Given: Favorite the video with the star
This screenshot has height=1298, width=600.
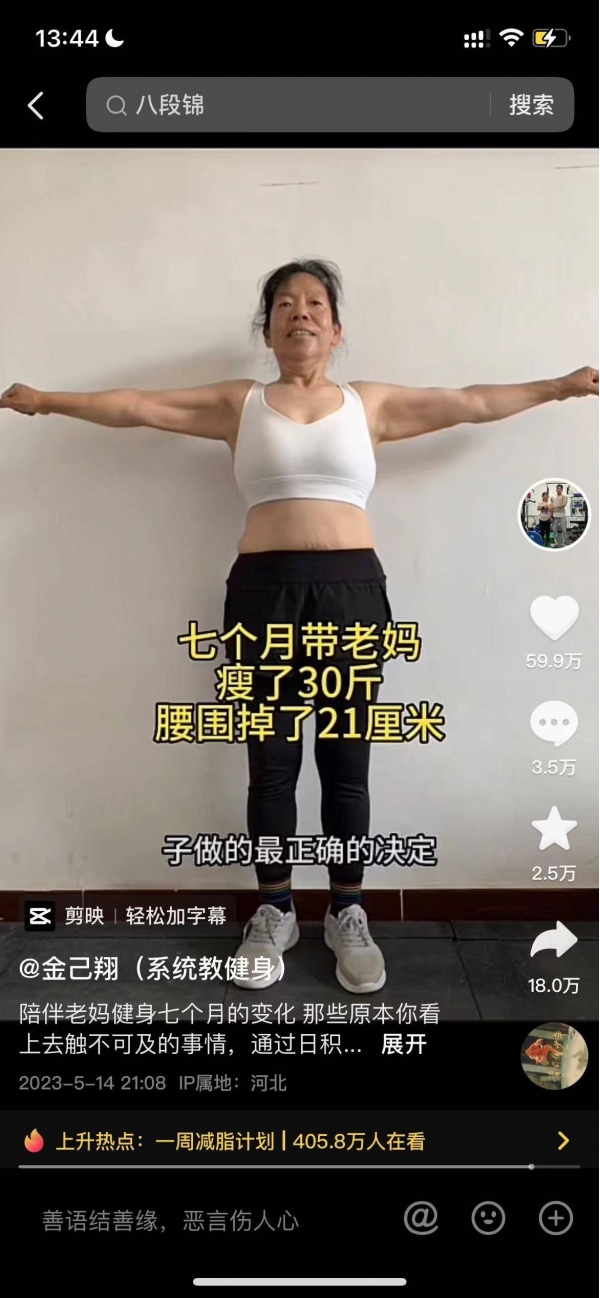Looking at the screenshot, I should click(554, 830).
